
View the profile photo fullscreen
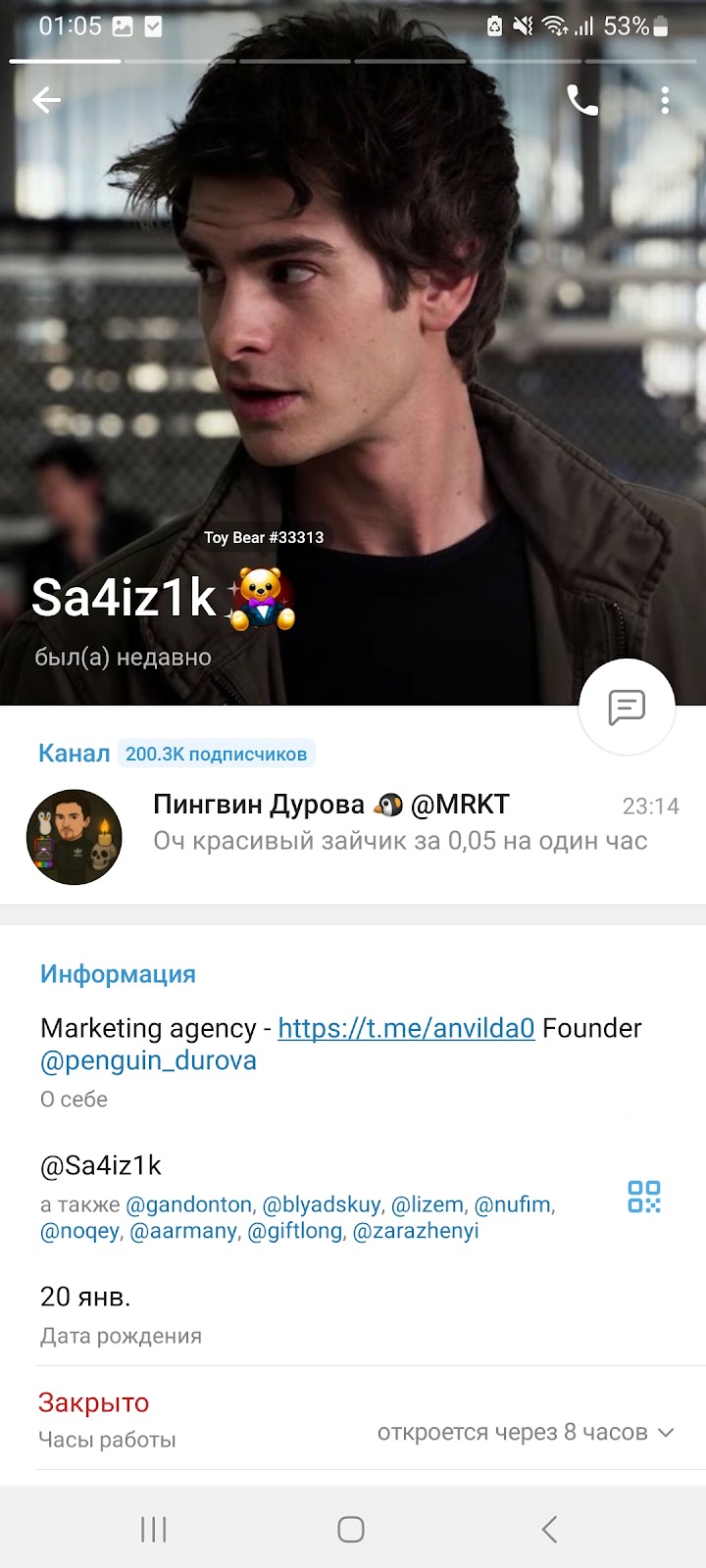click(353, 343)
